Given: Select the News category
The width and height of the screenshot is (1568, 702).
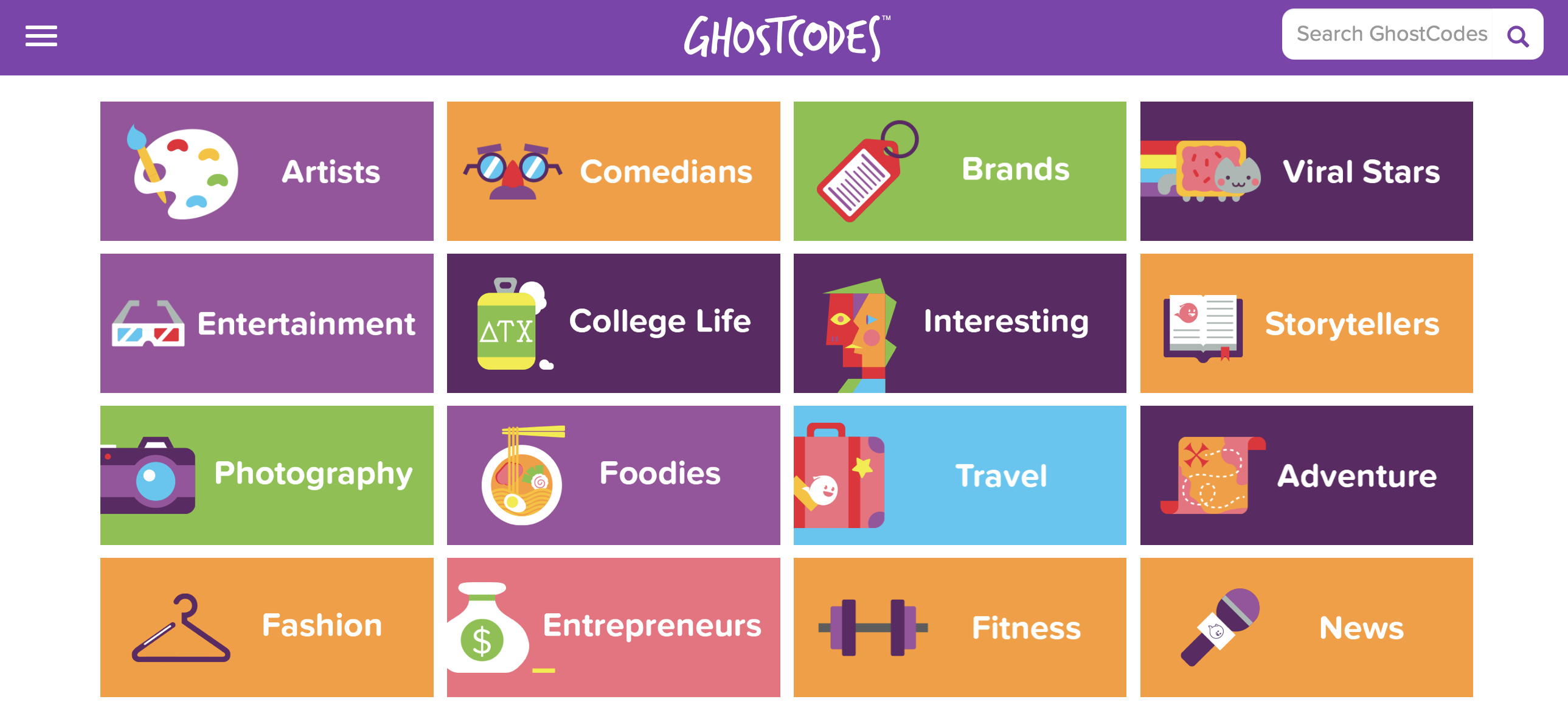Looking at the screenshot, I should coord(1306,627).
